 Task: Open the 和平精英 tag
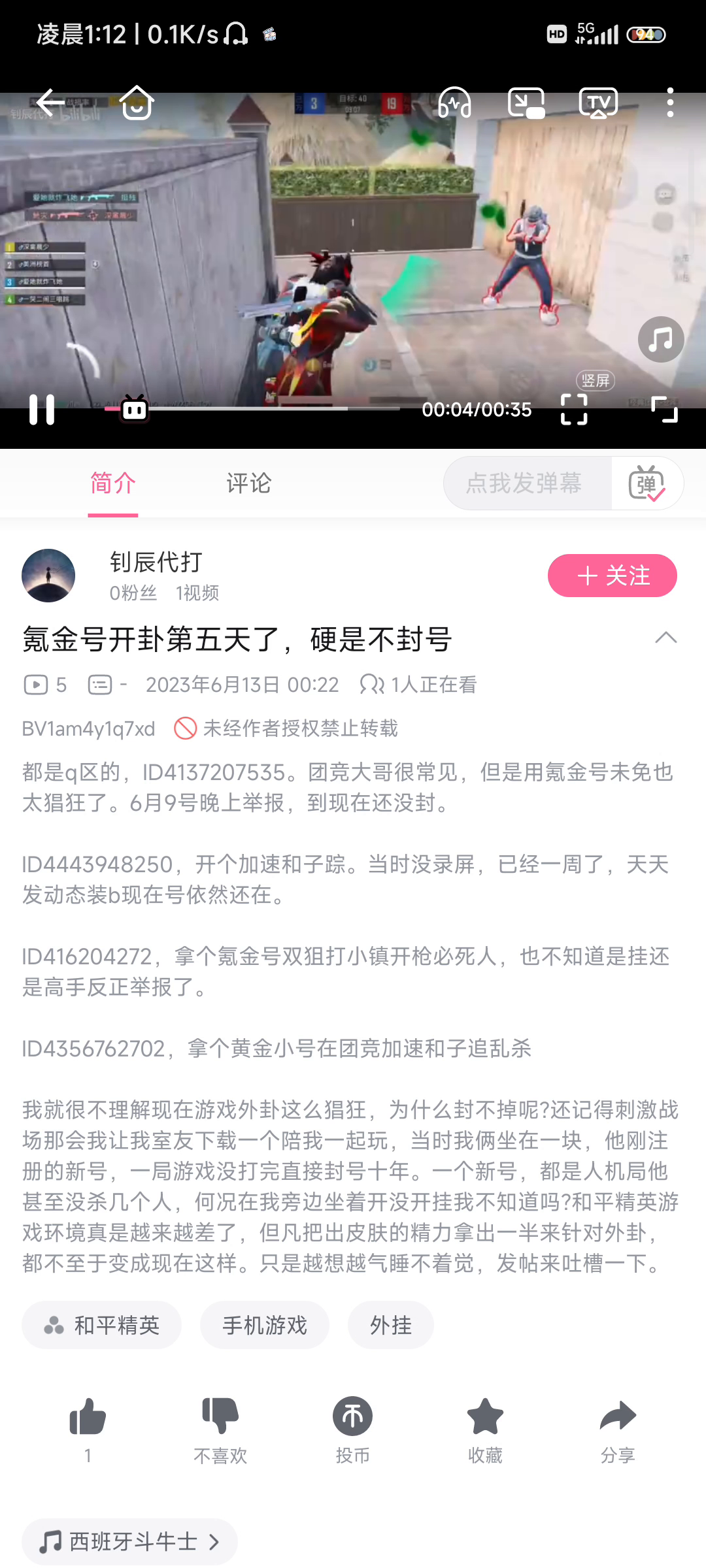pos(101,1325)
